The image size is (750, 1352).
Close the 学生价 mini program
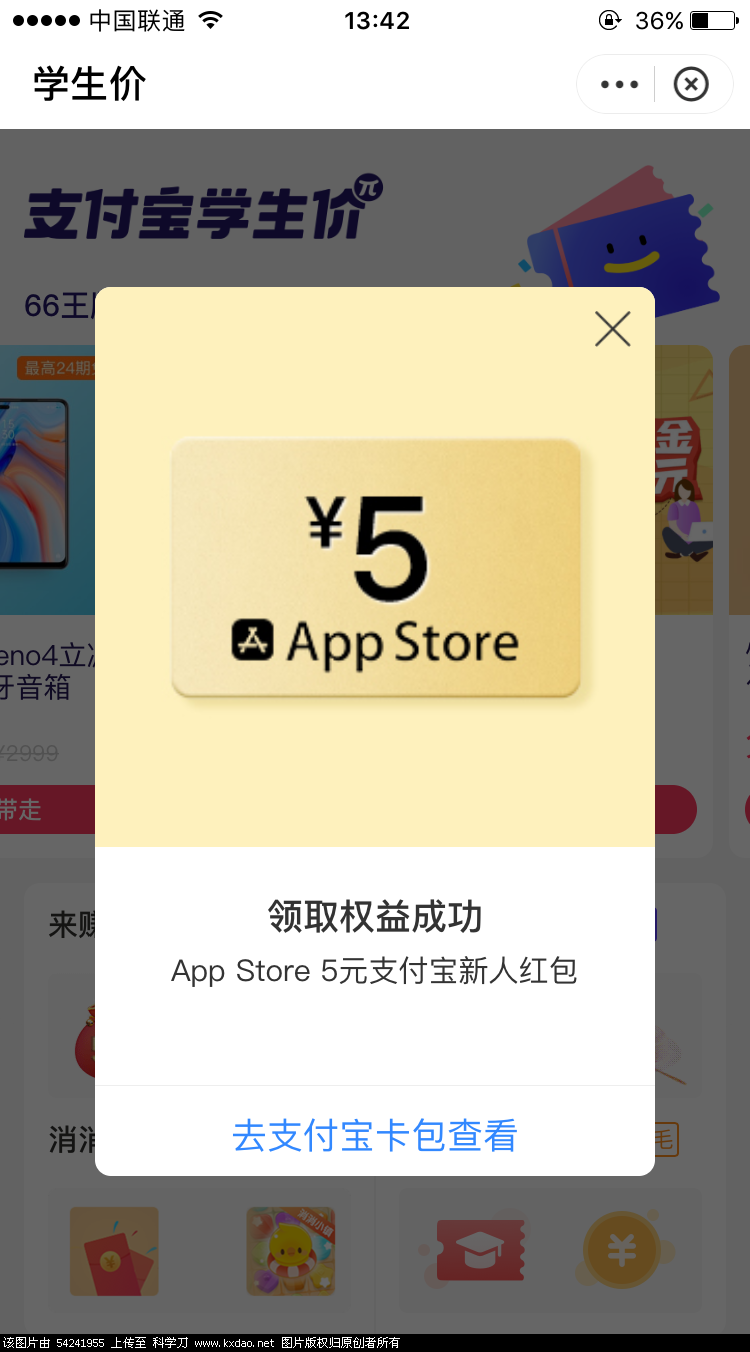pyautogui.click(x=691, y=85)
